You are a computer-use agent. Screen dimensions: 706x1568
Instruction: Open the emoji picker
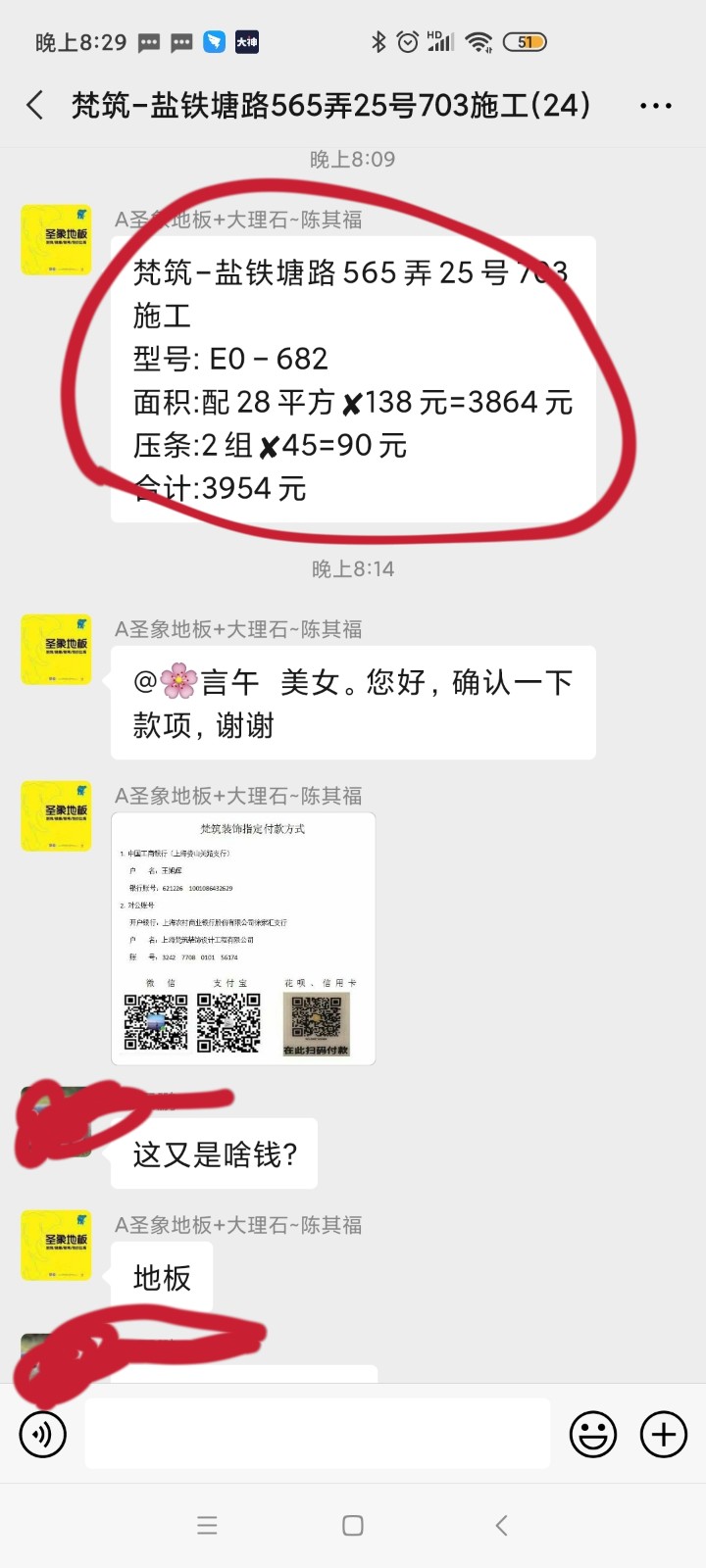pos(593,1435)
